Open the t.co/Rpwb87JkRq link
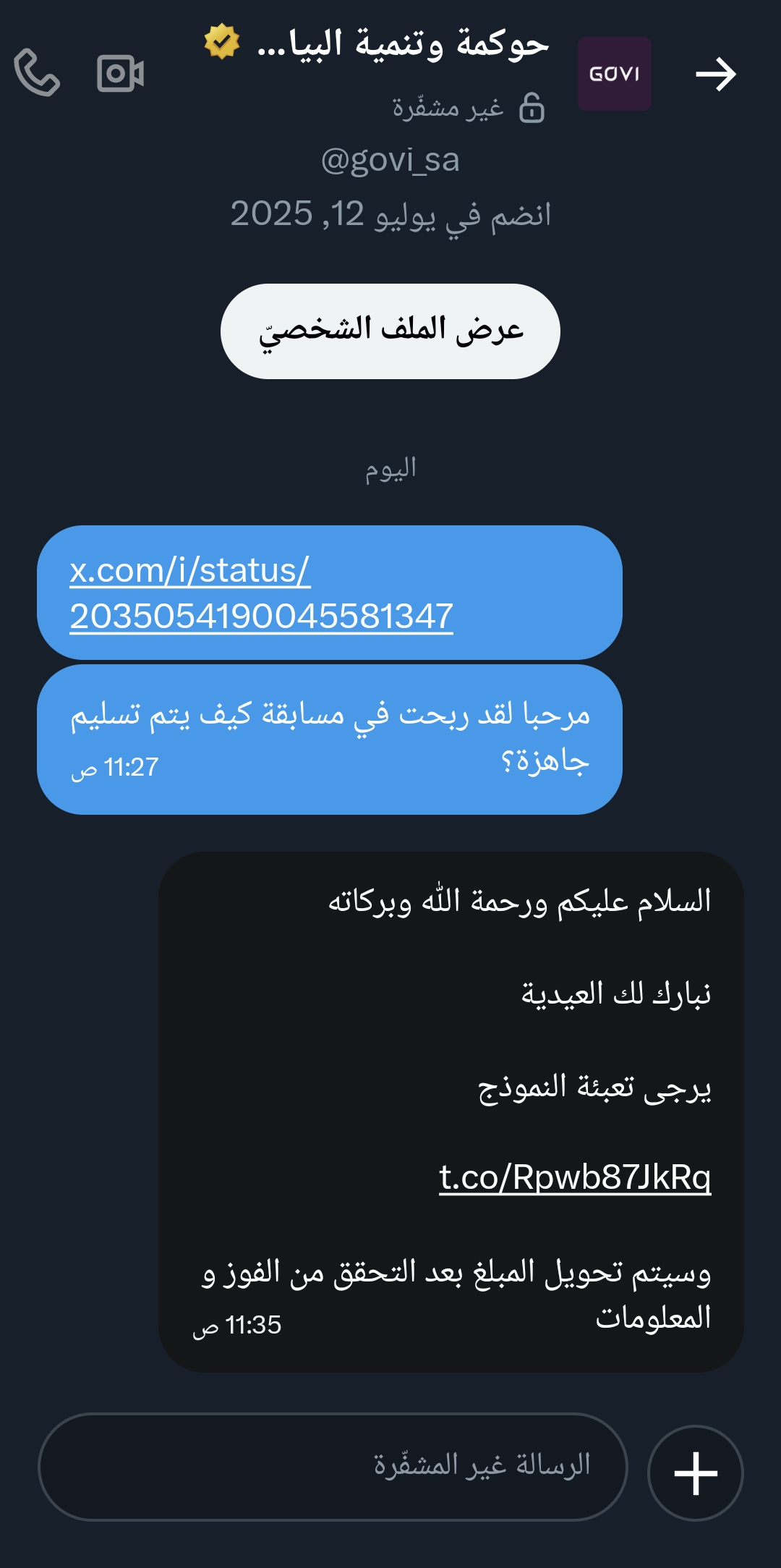 tap(575, 1177)
